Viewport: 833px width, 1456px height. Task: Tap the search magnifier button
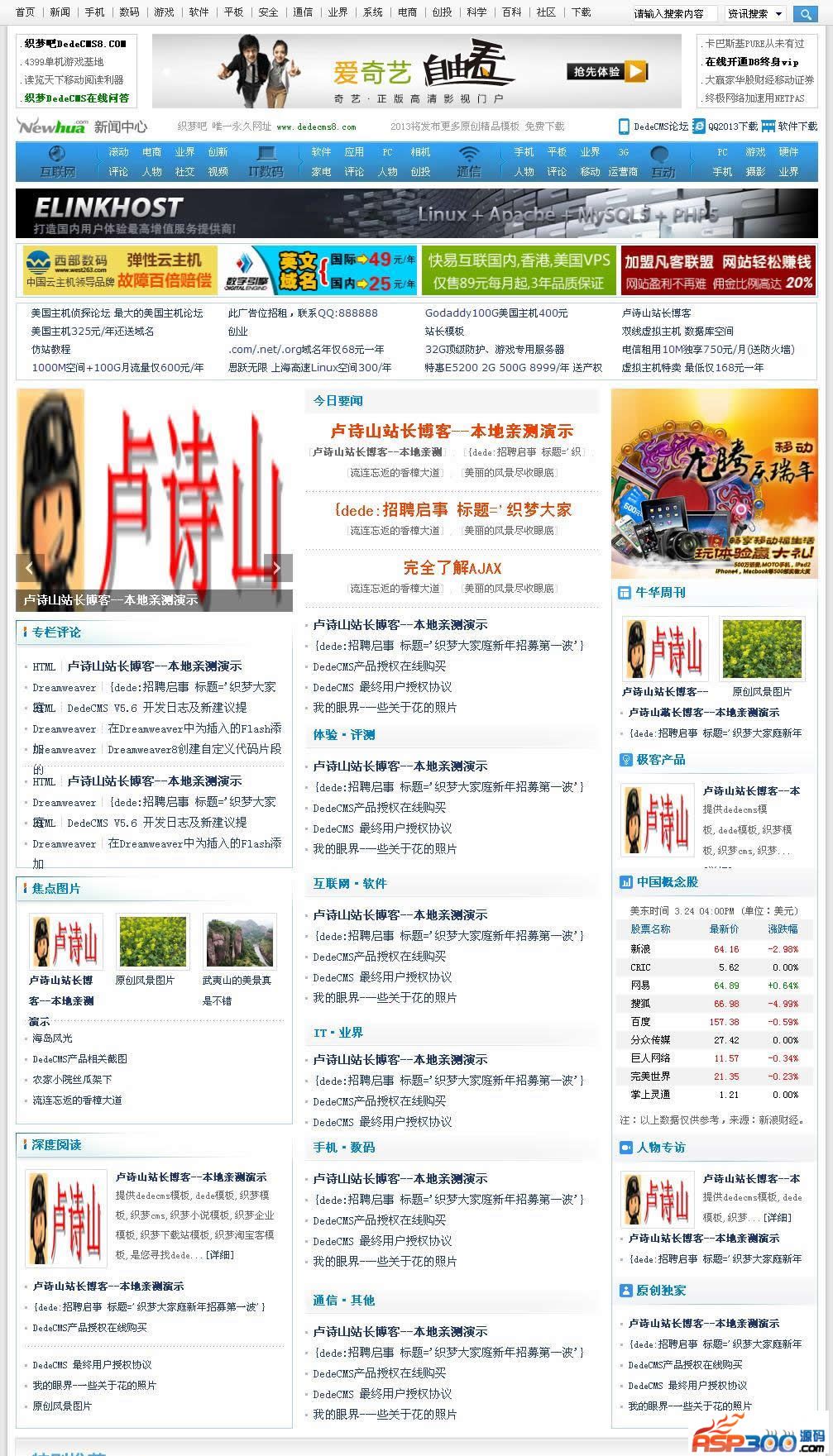pos(805,14)
